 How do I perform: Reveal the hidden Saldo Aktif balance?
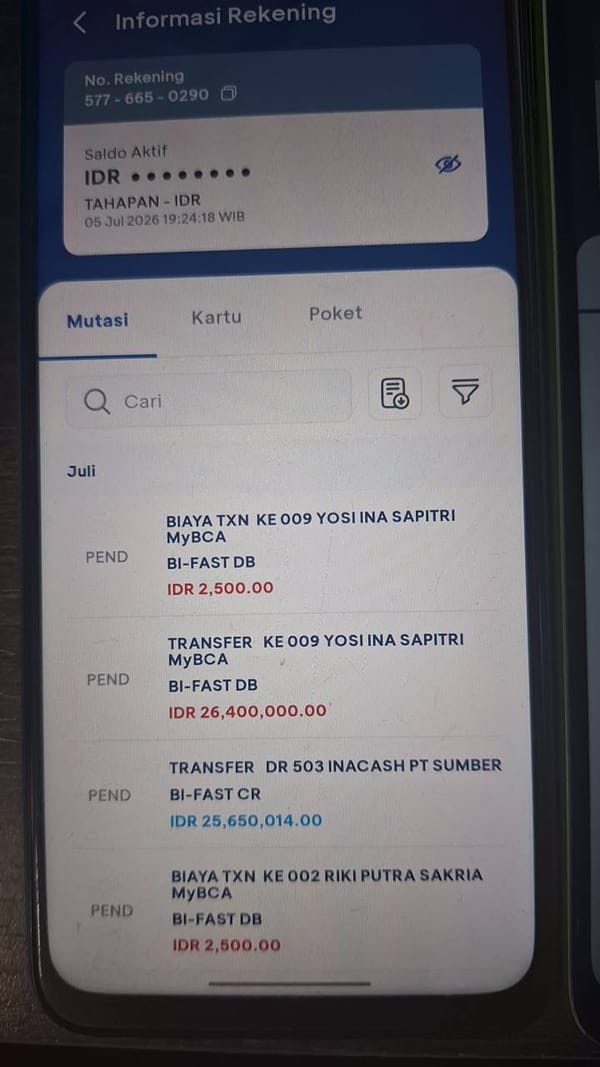click(448, 164)
